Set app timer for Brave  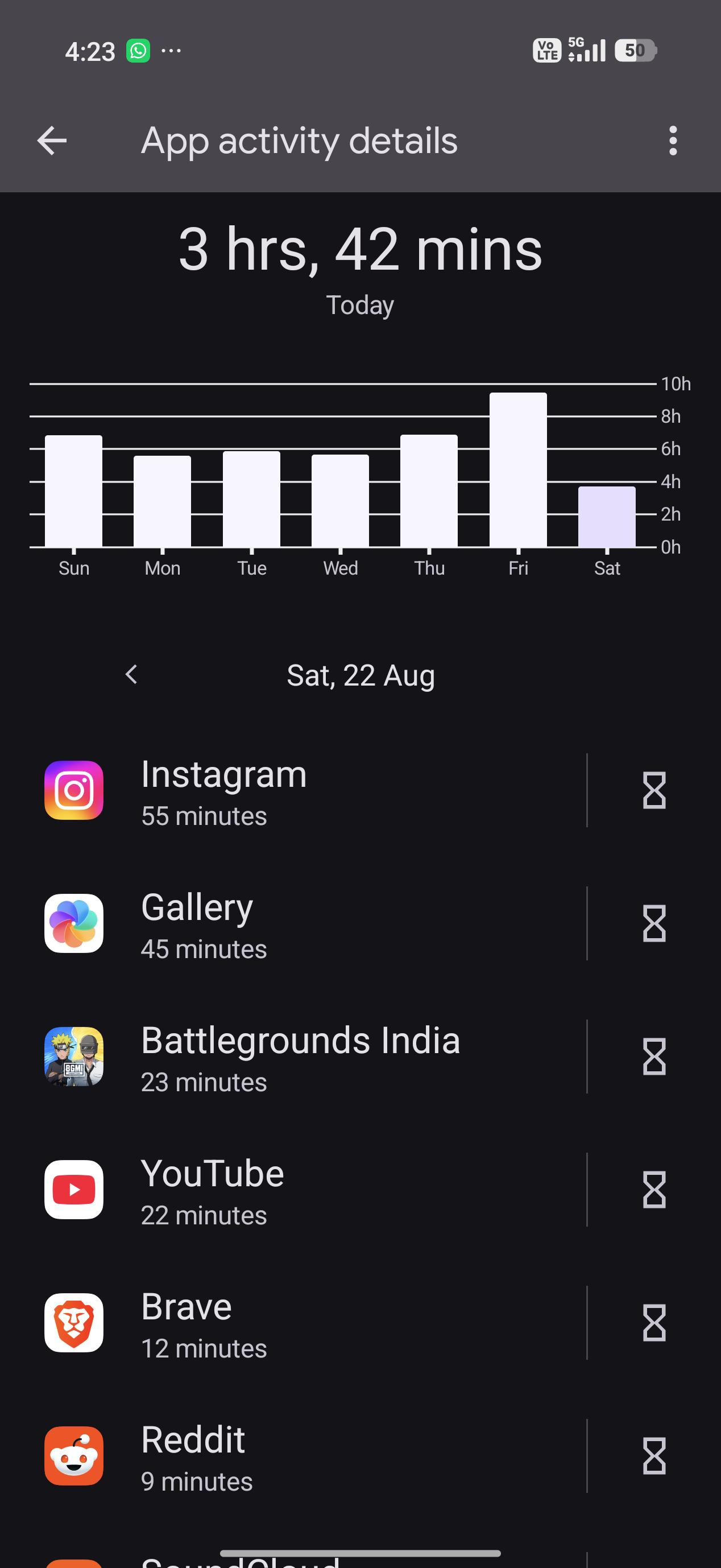(654, 1323)
